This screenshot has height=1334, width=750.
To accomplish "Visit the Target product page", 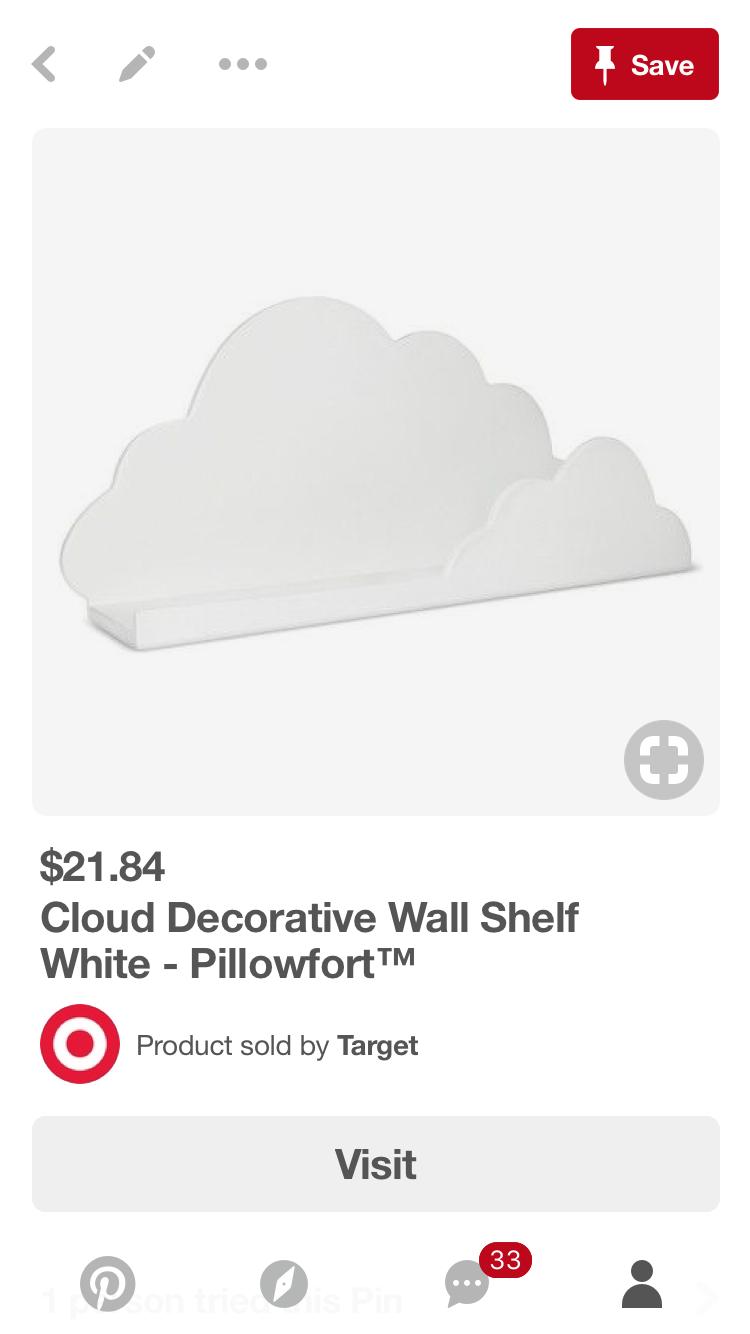I will pos(375,1164).
